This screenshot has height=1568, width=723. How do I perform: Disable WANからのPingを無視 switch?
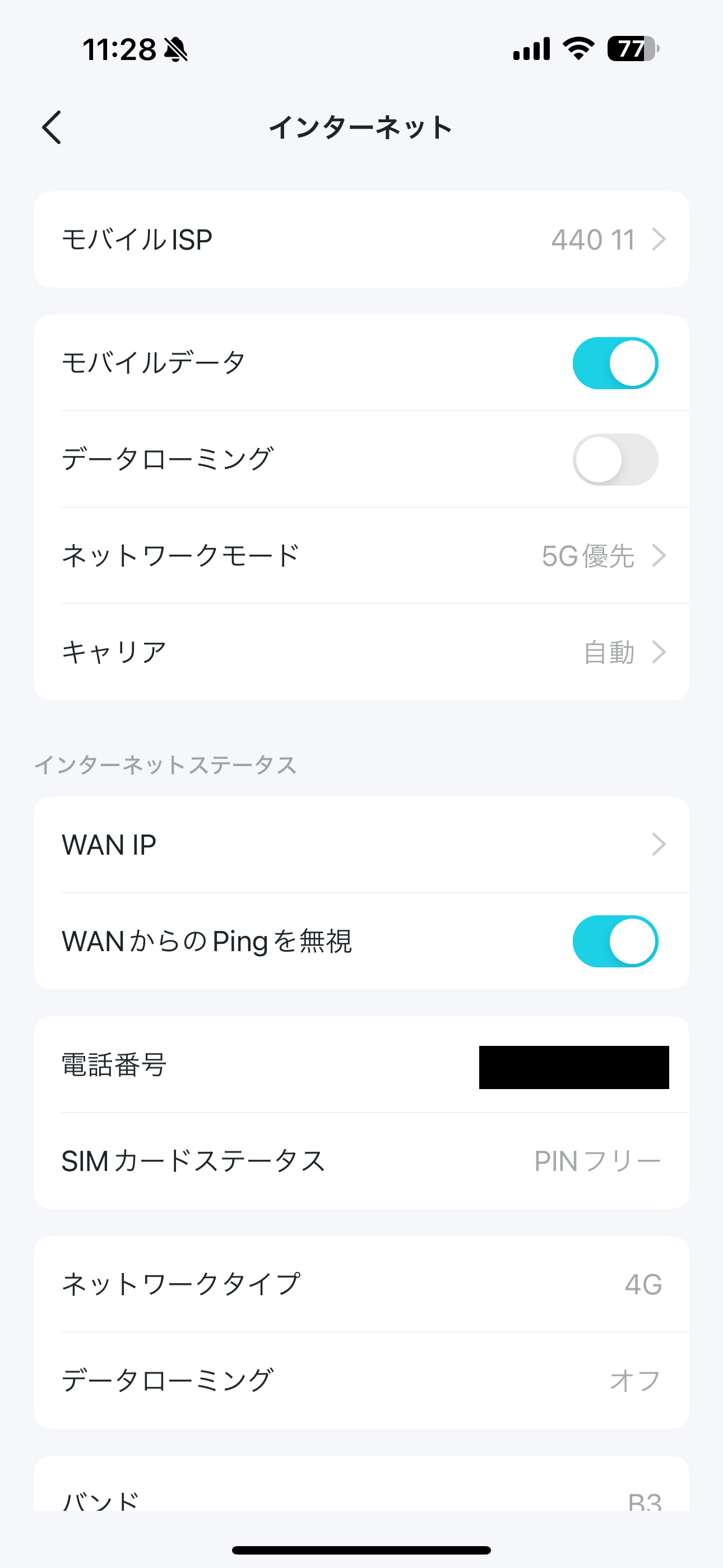pyautogui.click(x=615, y=941)
